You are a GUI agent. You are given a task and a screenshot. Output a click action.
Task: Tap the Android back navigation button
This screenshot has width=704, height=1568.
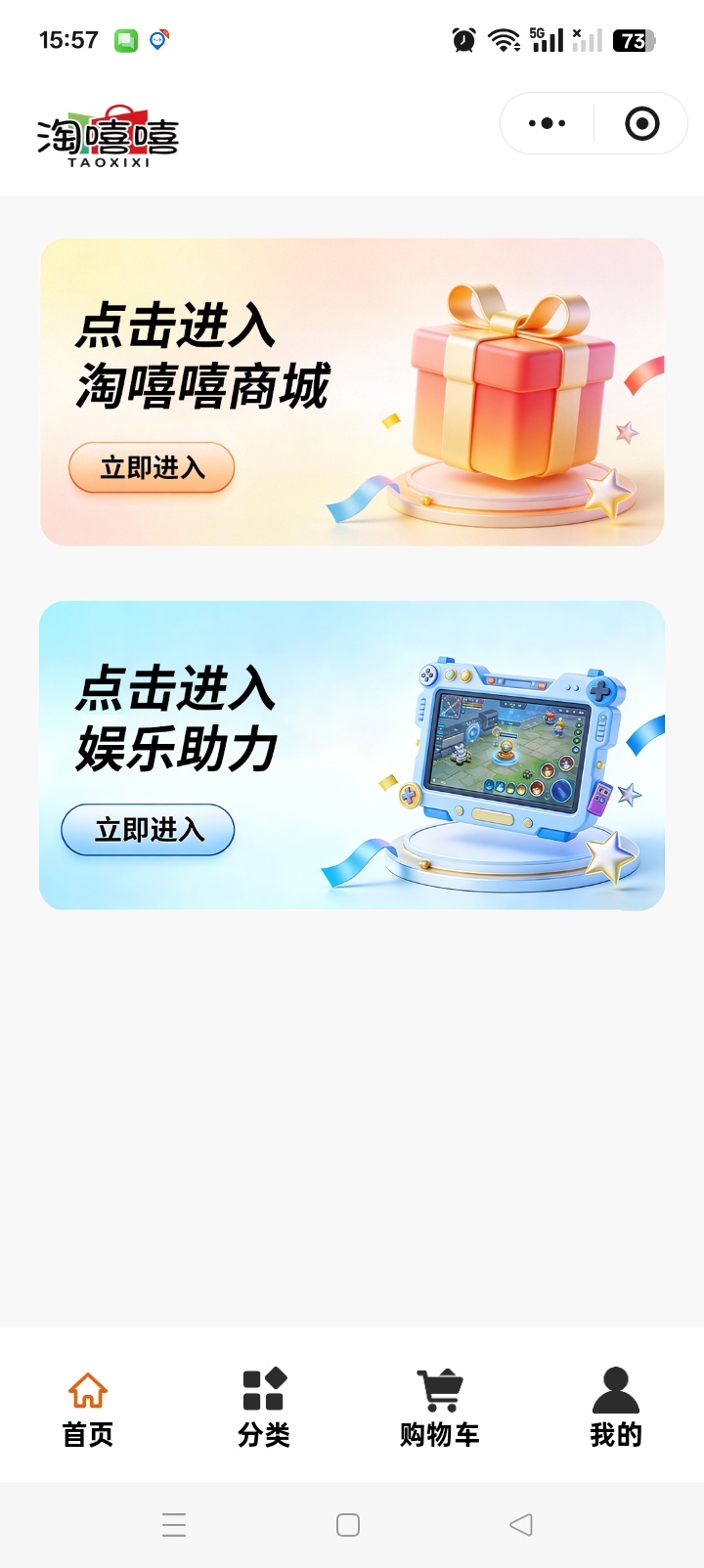519,1524
